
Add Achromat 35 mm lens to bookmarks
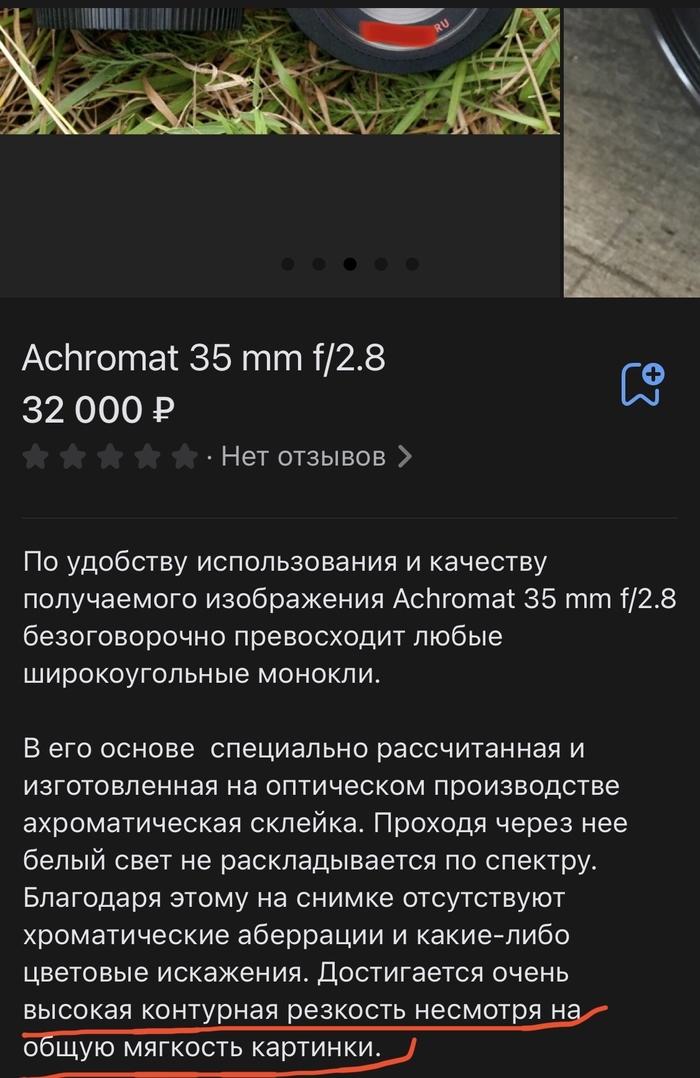[x=641, y=384]
